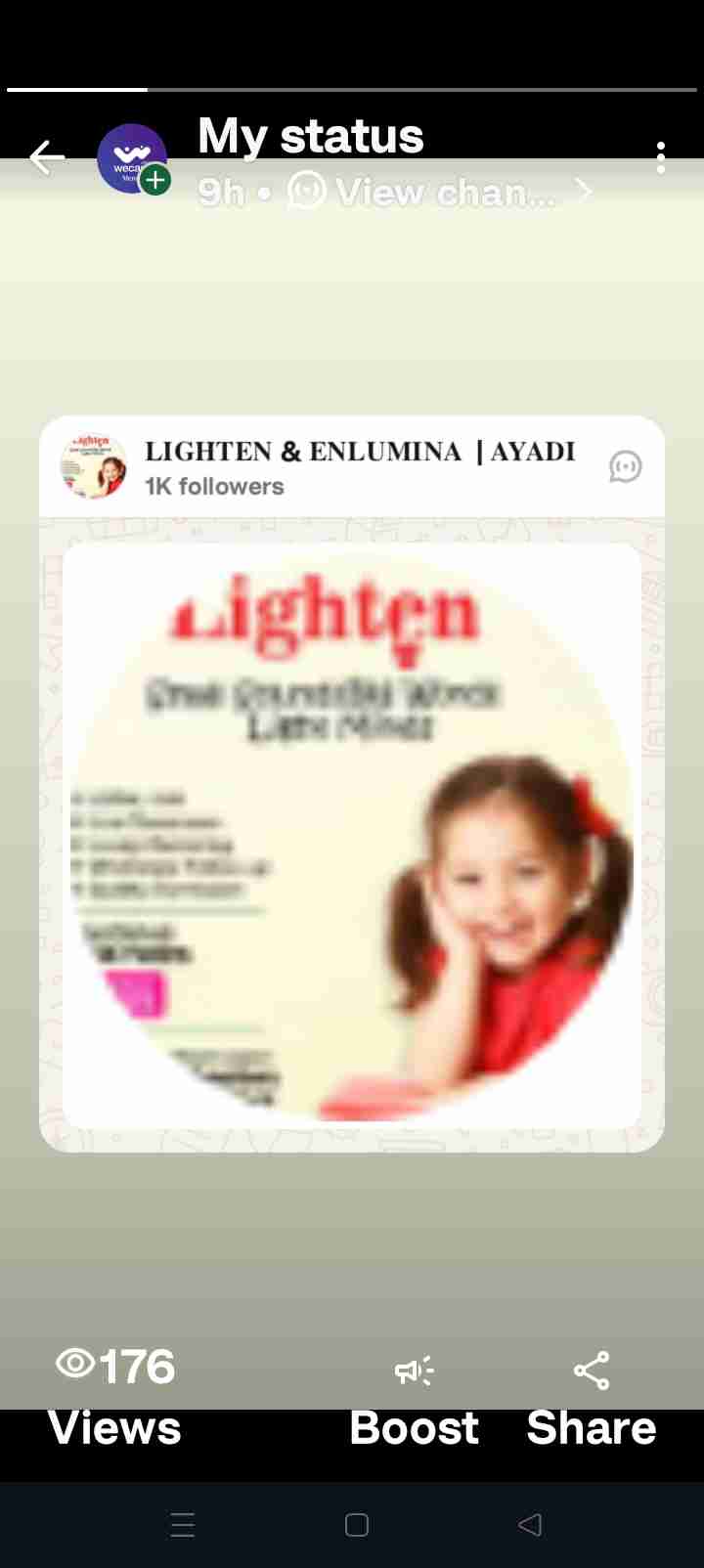Tap the channel icon on the card header
Viewport: 704px width, 1568px height.
625,467
